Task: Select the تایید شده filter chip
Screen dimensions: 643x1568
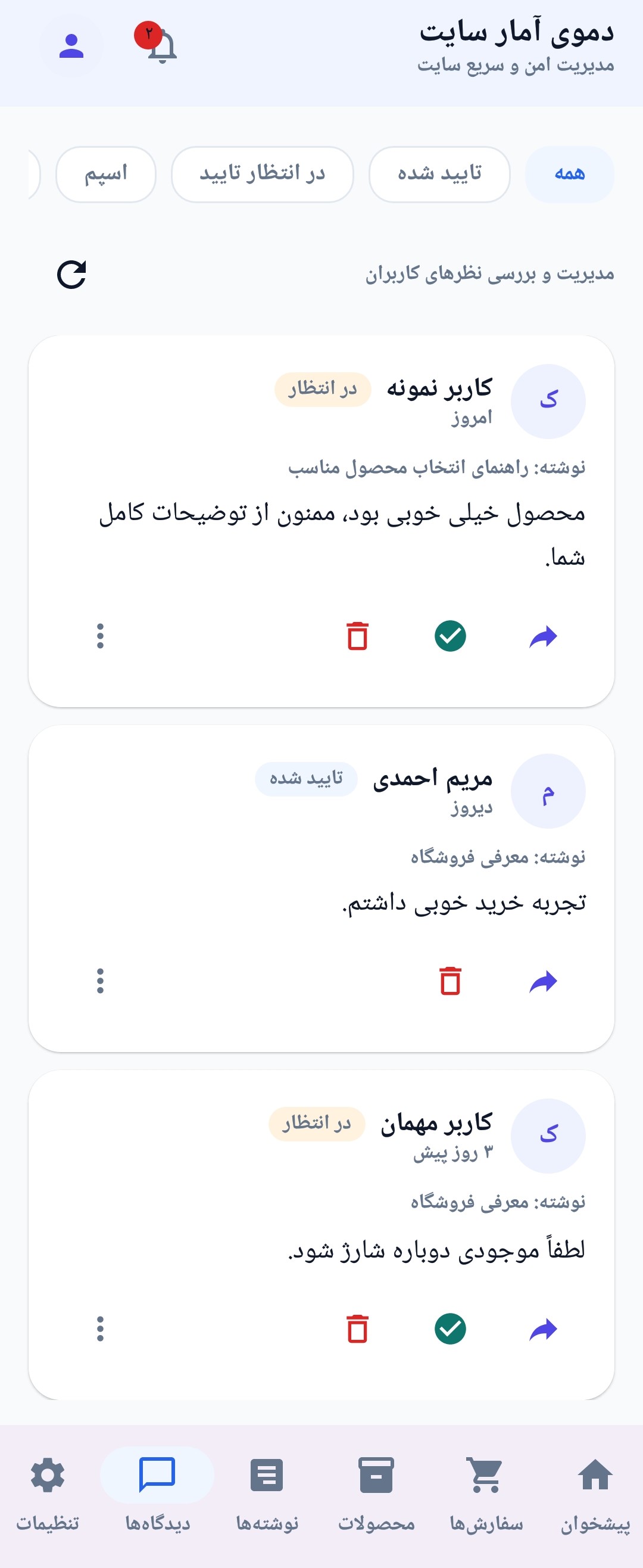Action: pos(439,174)
